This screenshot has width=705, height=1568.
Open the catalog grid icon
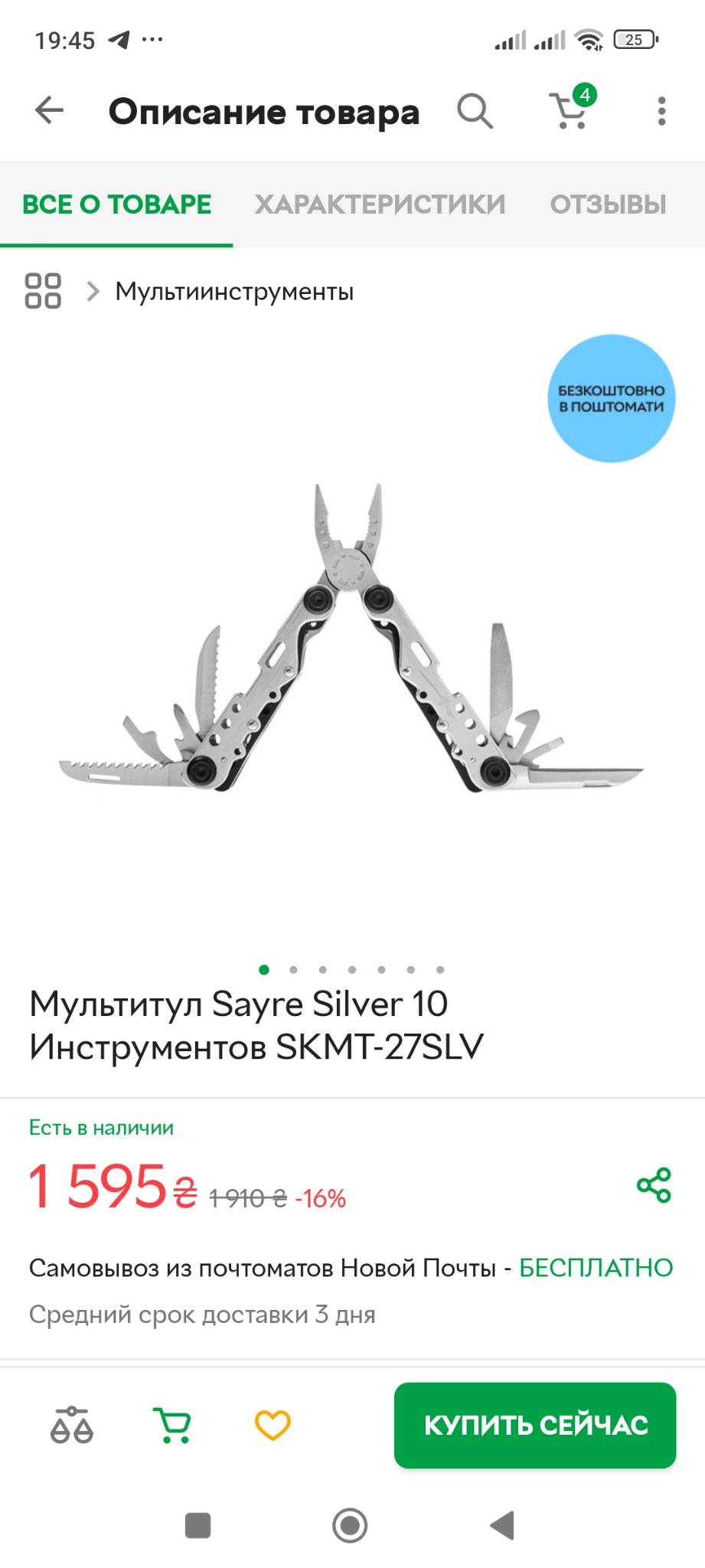coord(43,291)
